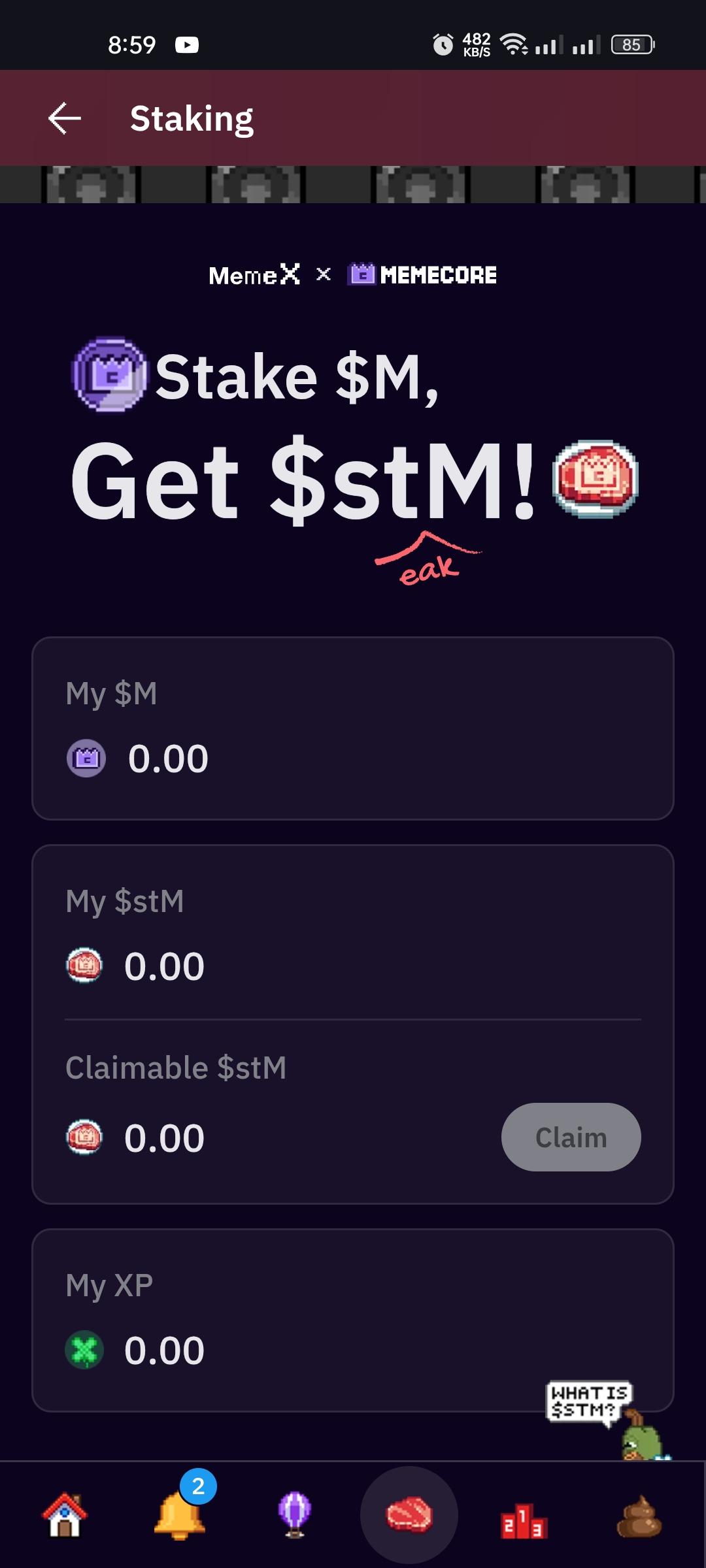Open the notifications bell tab
The height and width of the screenshot is (1568, 706).
(180, 1516)
